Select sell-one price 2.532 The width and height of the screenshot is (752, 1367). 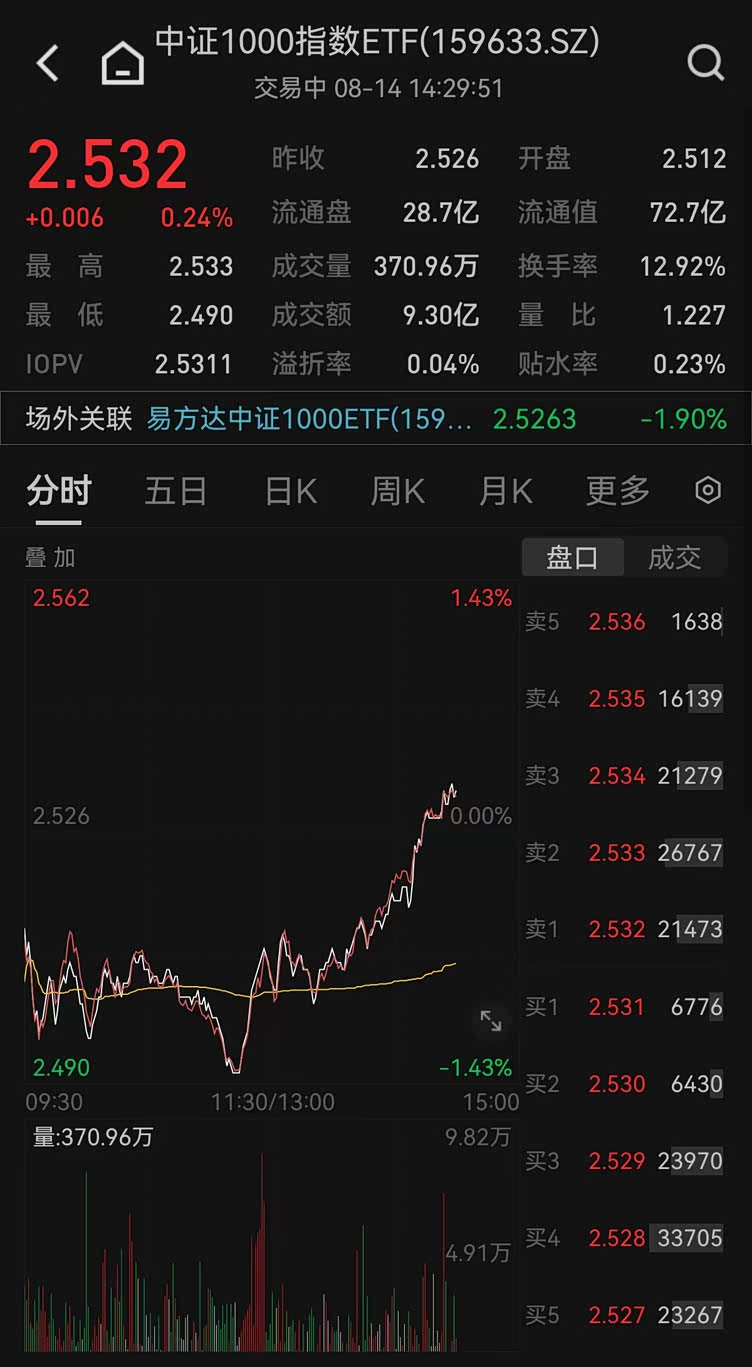(617, 929)
